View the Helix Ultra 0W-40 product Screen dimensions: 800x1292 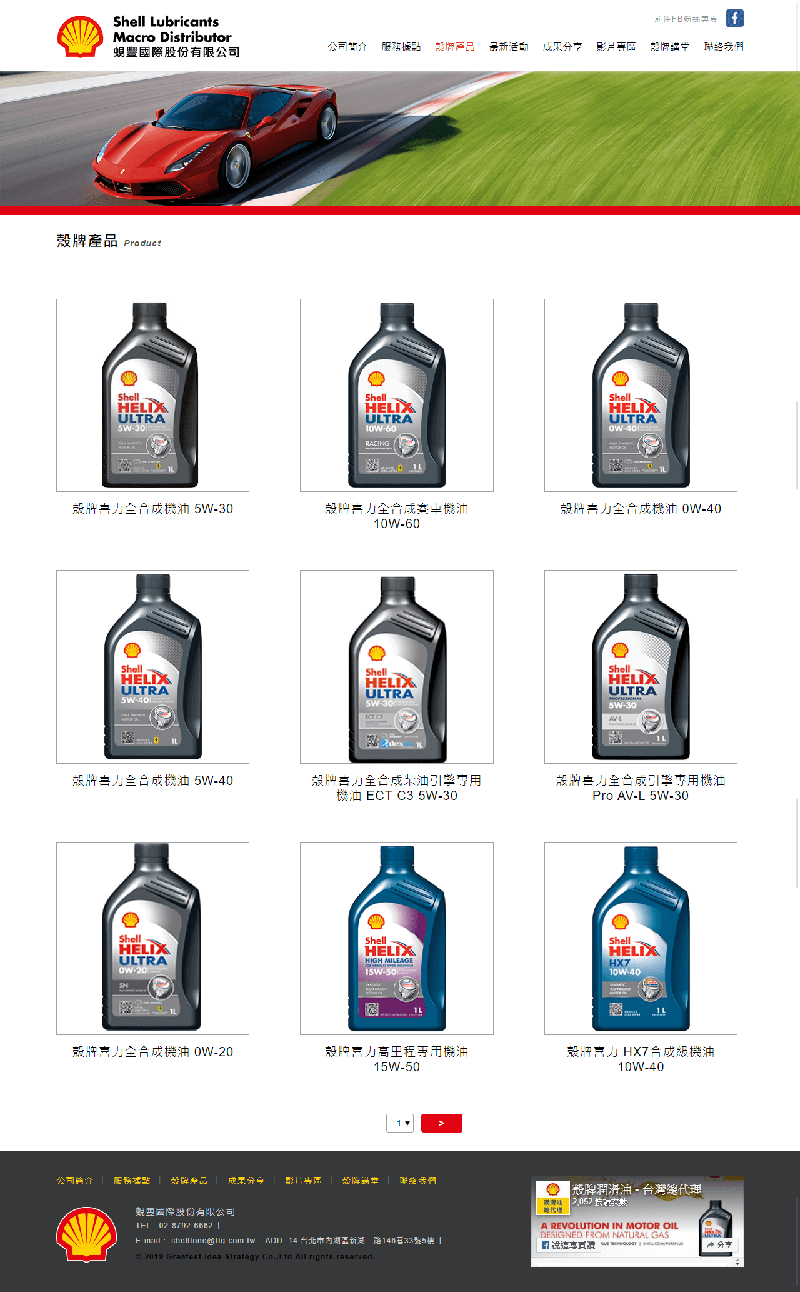point(640,396)
